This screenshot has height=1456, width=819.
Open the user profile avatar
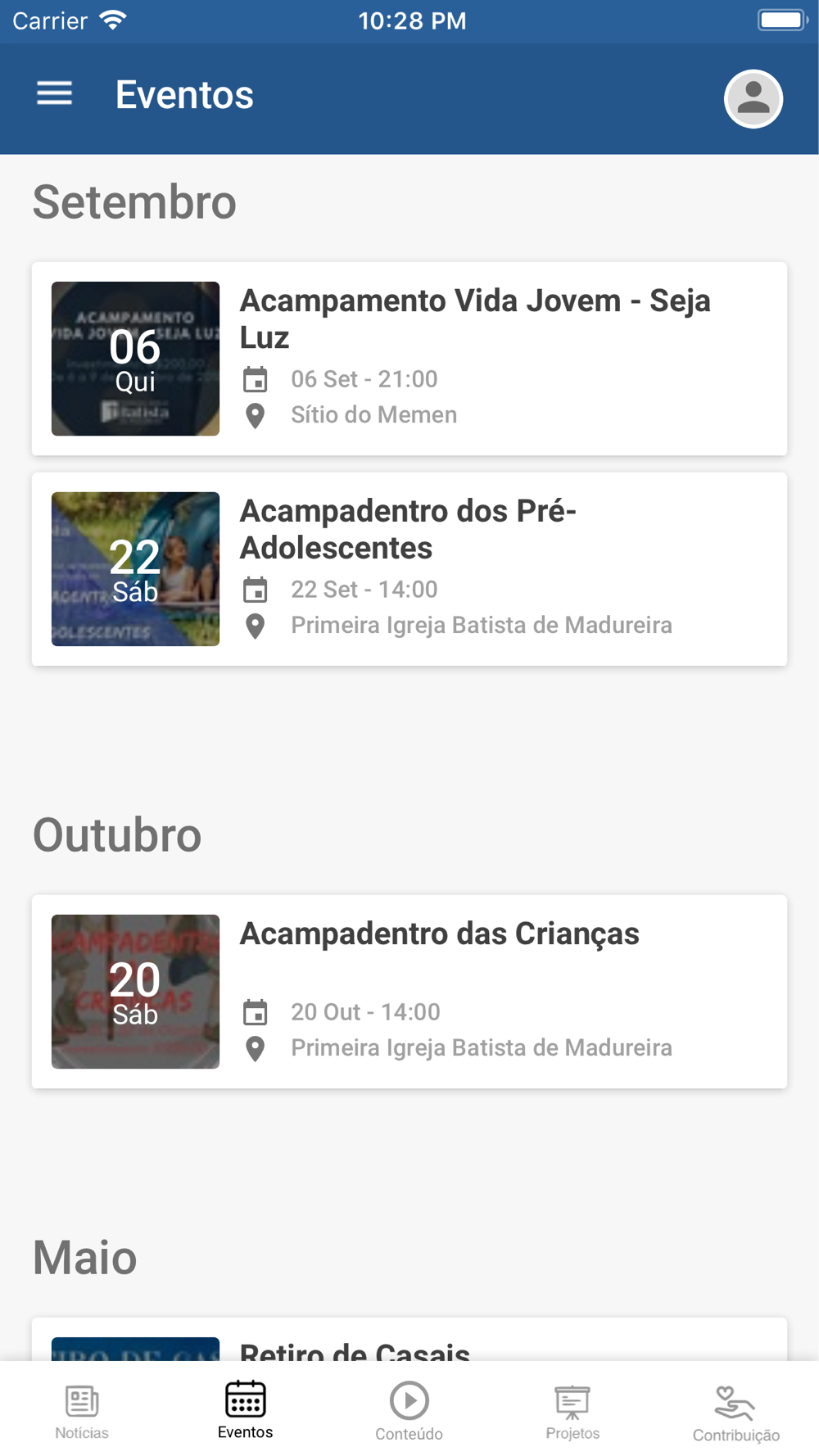753,99
